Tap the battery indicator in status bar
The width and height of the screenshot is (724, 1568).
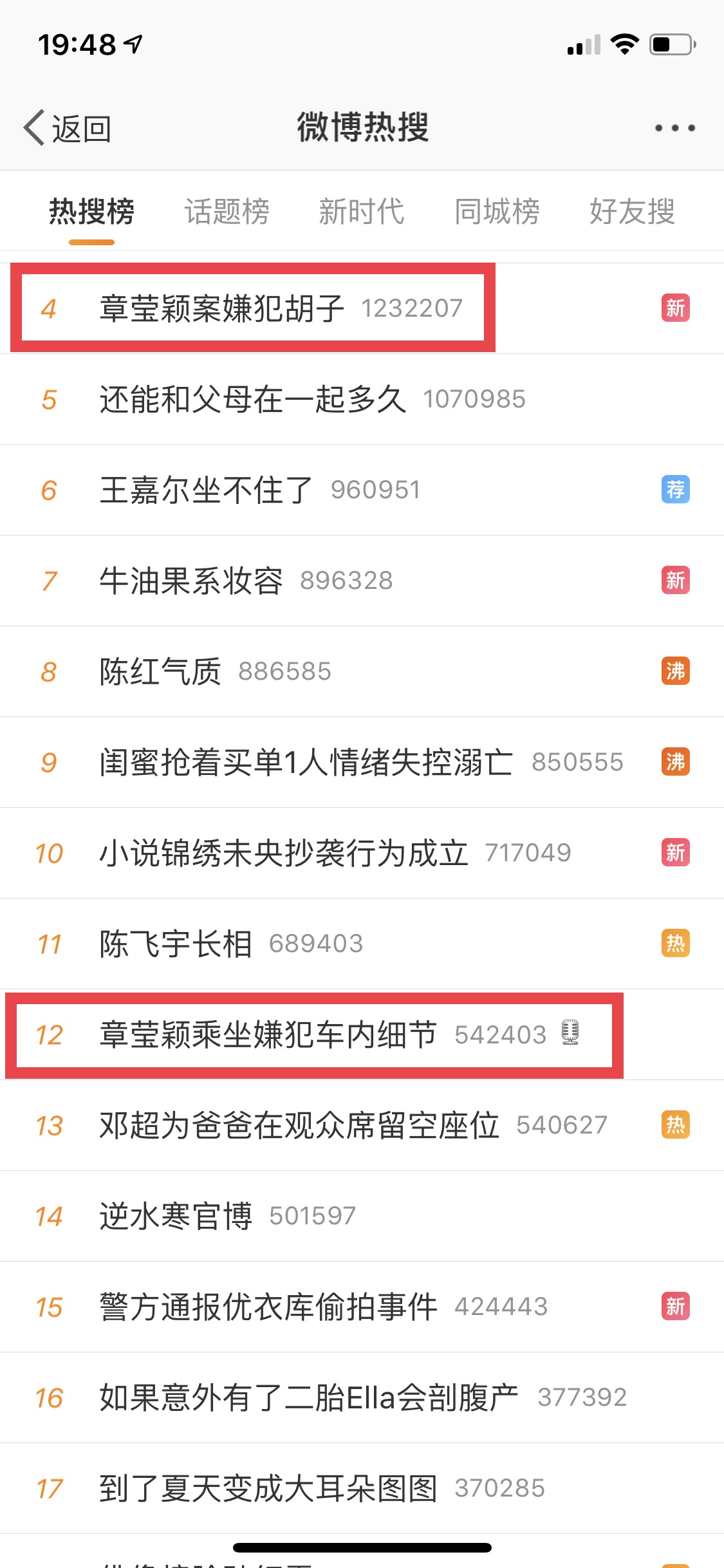672,45
